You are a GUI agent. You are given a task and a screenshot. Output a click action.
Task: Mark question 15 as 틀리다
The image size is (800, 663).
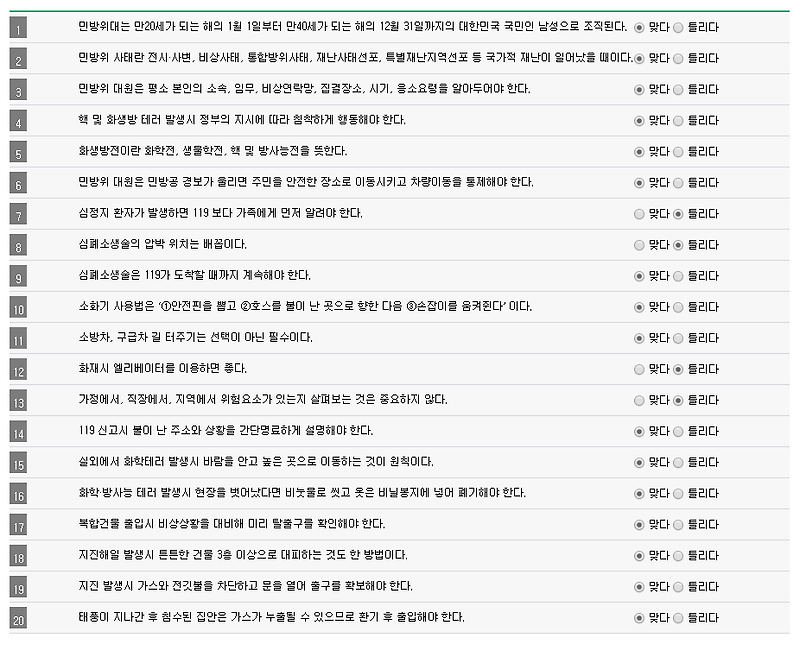click(678, 463)
